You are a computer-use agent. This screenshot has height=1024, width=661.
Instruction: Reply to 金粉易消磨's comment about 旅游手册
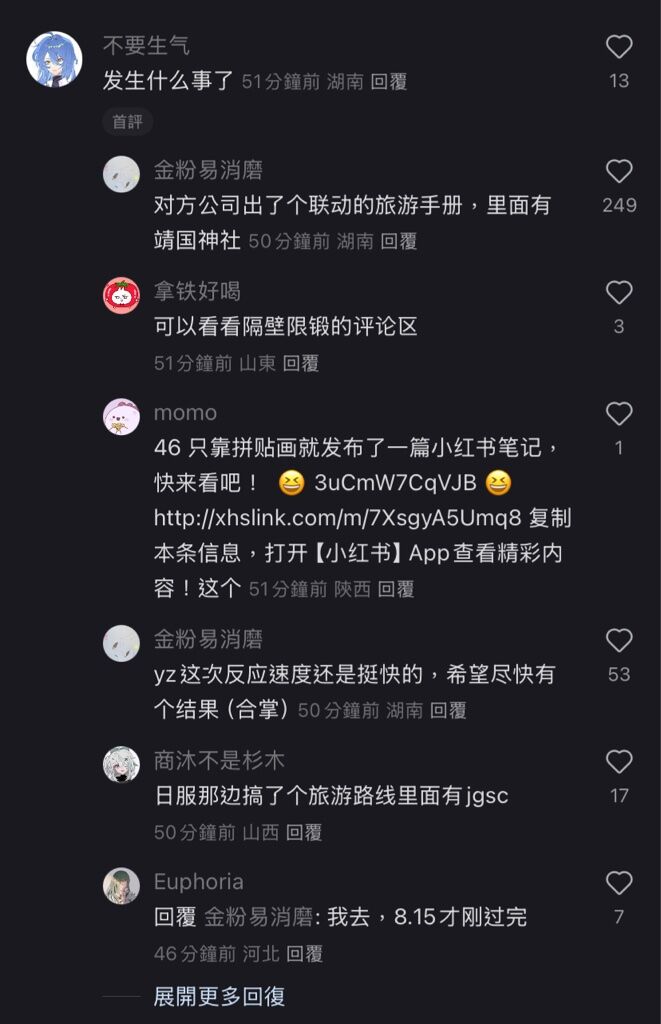tap(398, 241)
